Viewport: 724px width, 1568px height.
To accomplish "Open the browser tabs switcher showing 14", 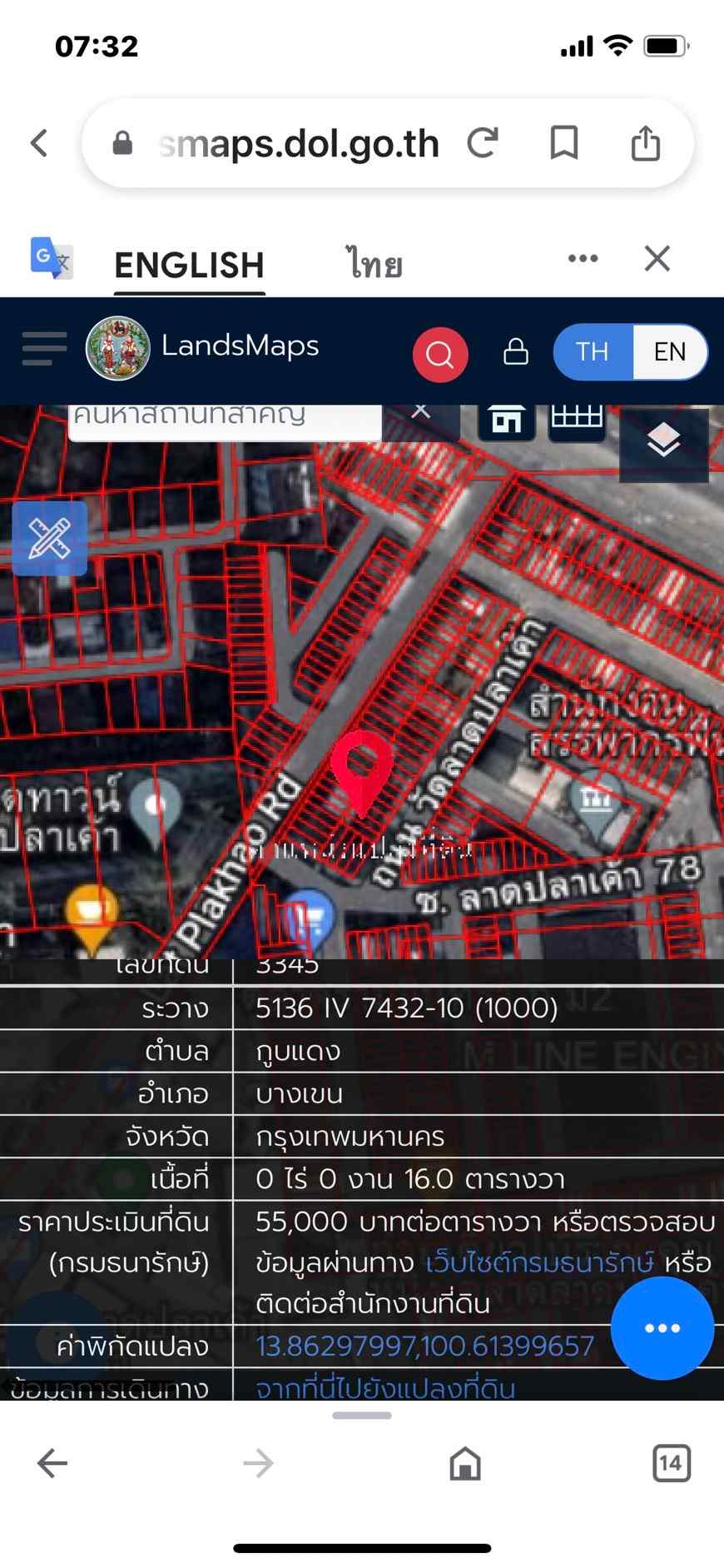I will pos(672,1463).
